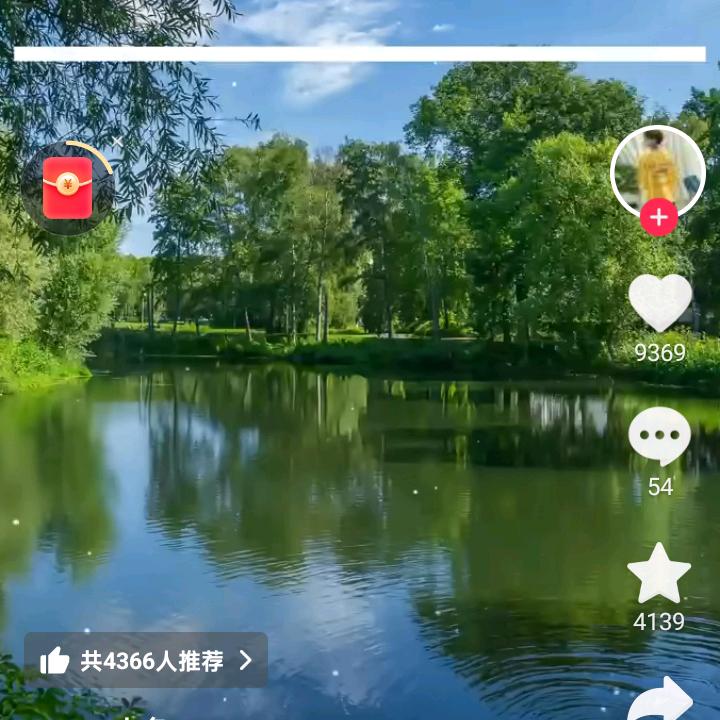This screenshot has height=720, width=720.
Task: Open the video creator's profile picture
Action: (x=657, y=168)
